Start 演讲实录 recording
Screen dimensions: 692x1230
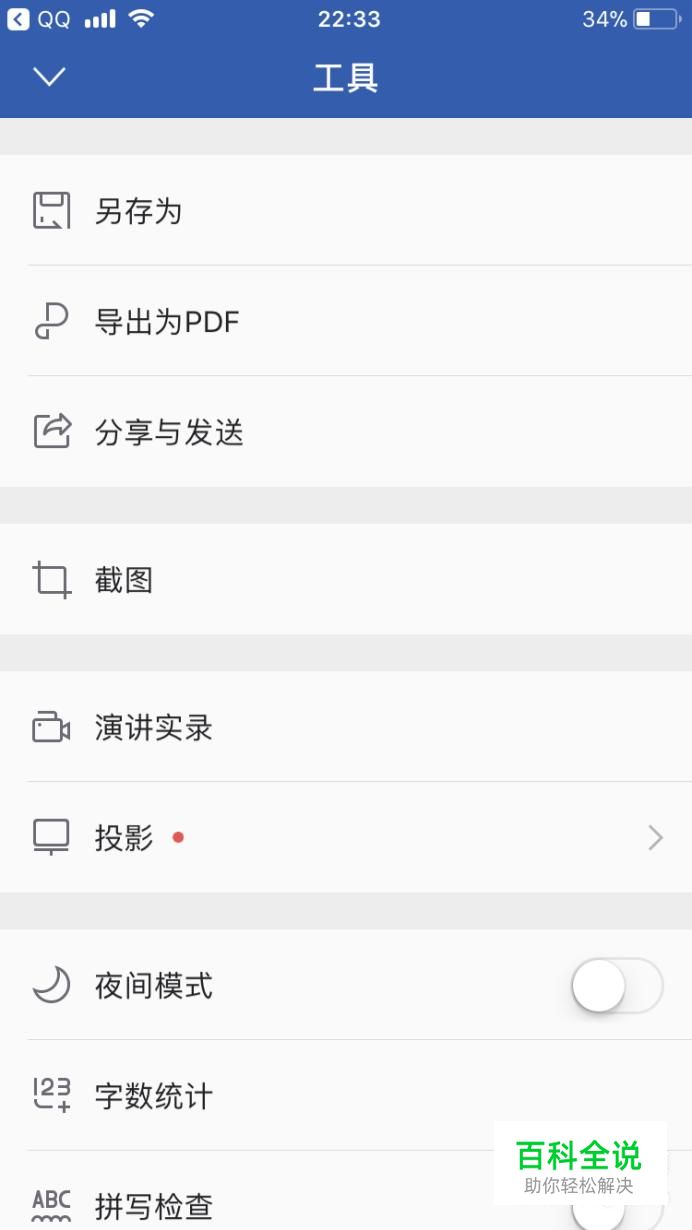[x=346, y=727]
